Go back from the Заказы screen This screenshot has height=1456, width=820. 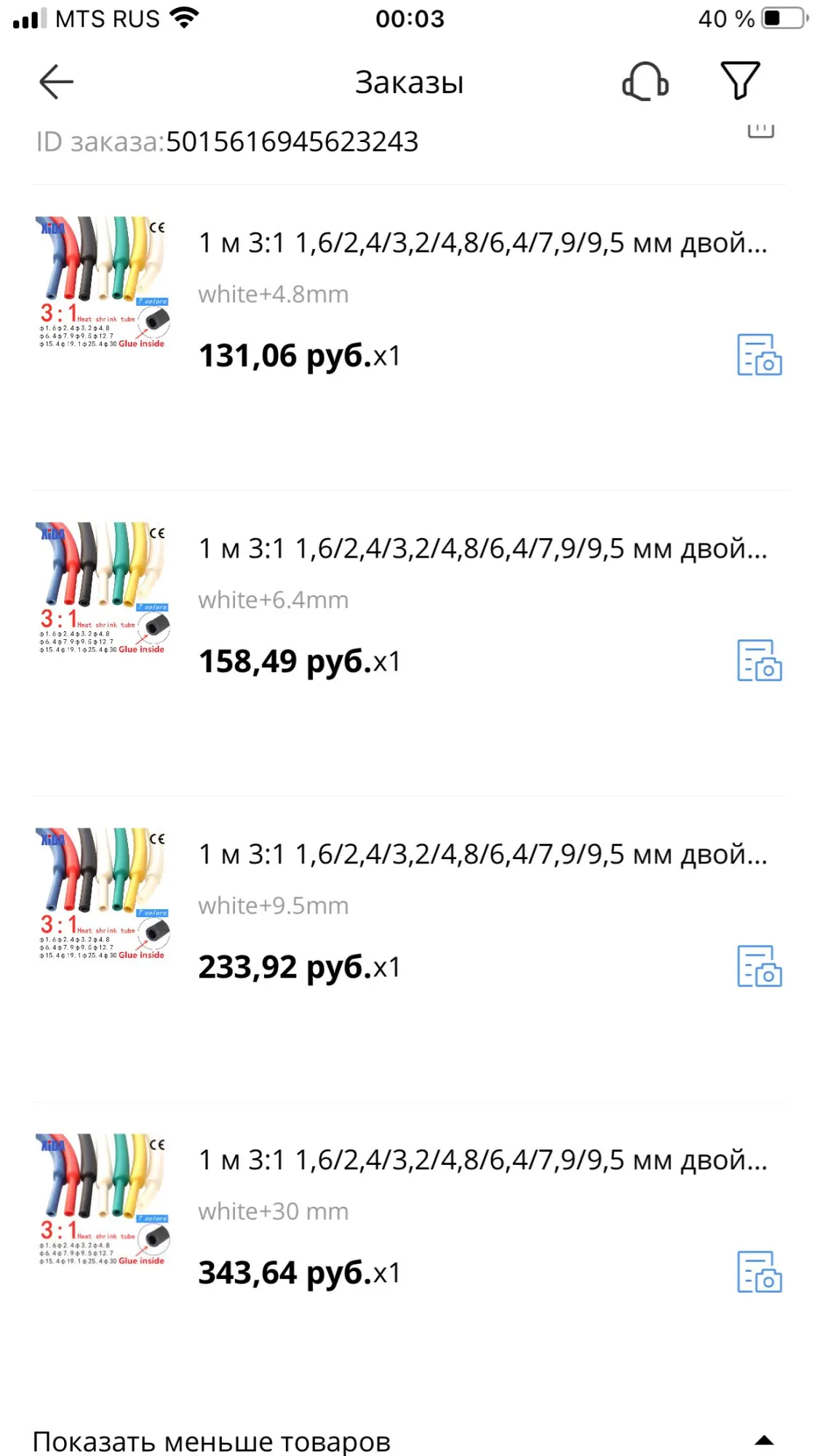tap(56, 82)
